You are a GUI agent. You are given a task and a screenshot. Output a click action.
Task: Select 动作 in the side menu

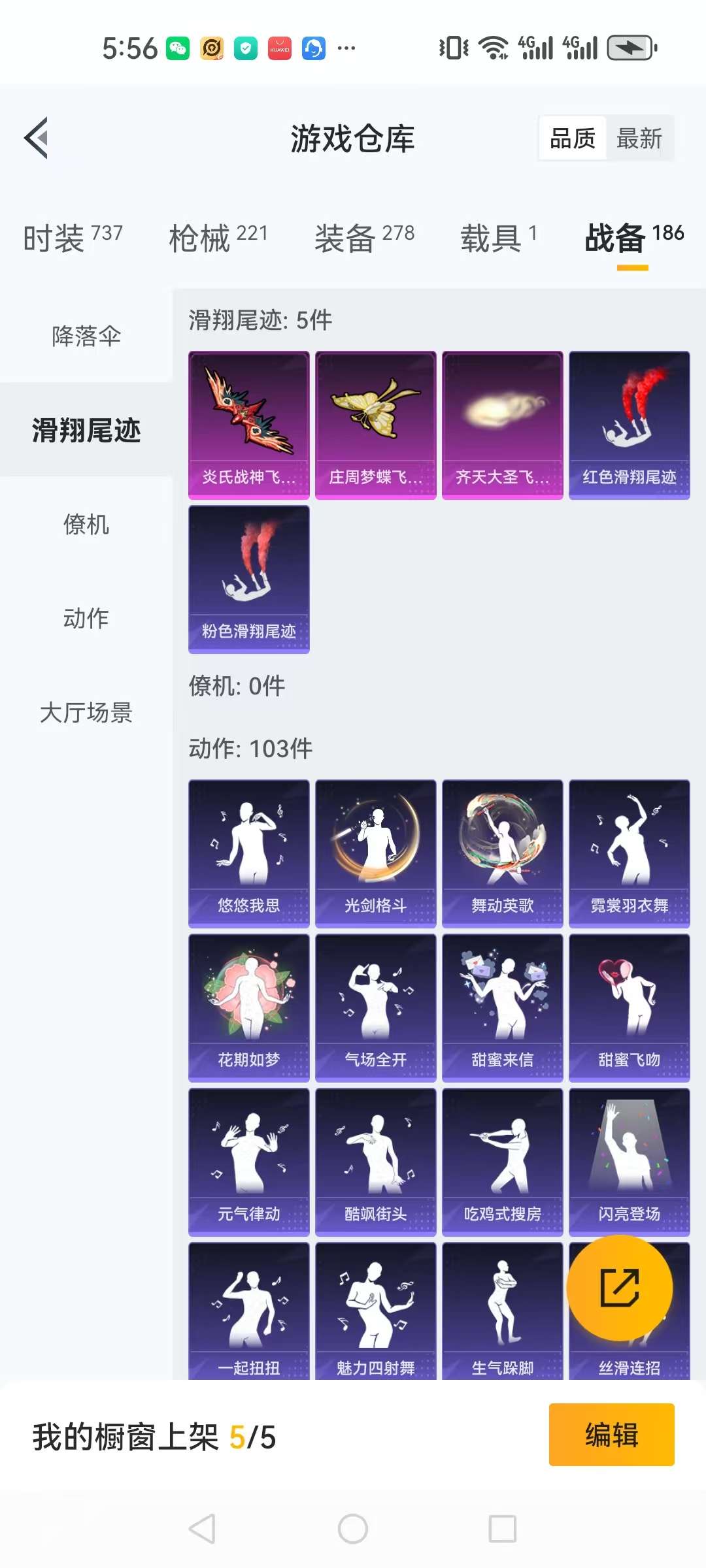tap(86, 618)
